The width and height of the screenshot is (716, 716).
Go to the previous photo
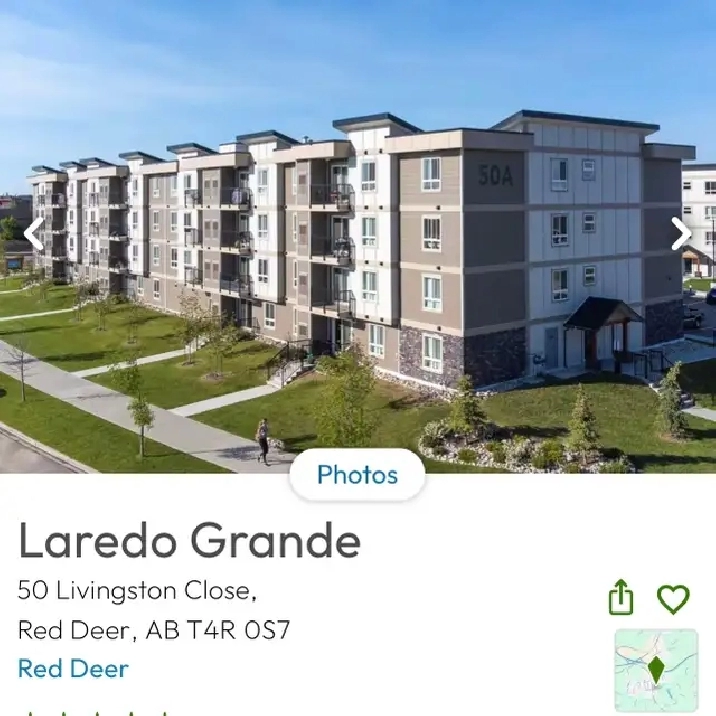pos(34,234)
